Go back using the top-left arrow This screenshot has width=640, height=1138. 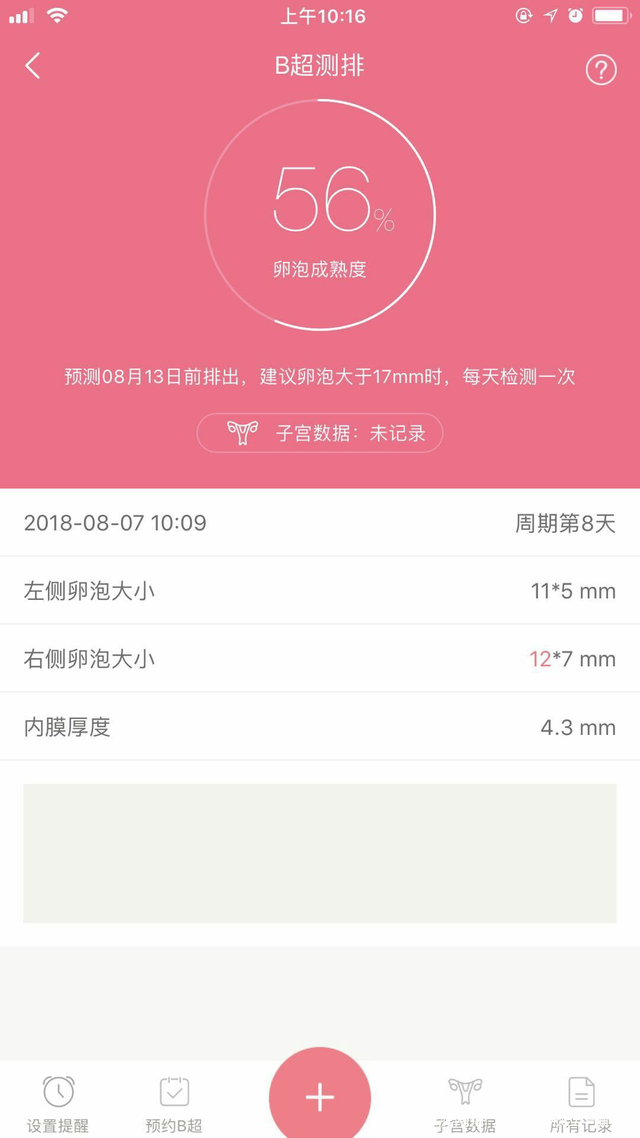point(33,66)
